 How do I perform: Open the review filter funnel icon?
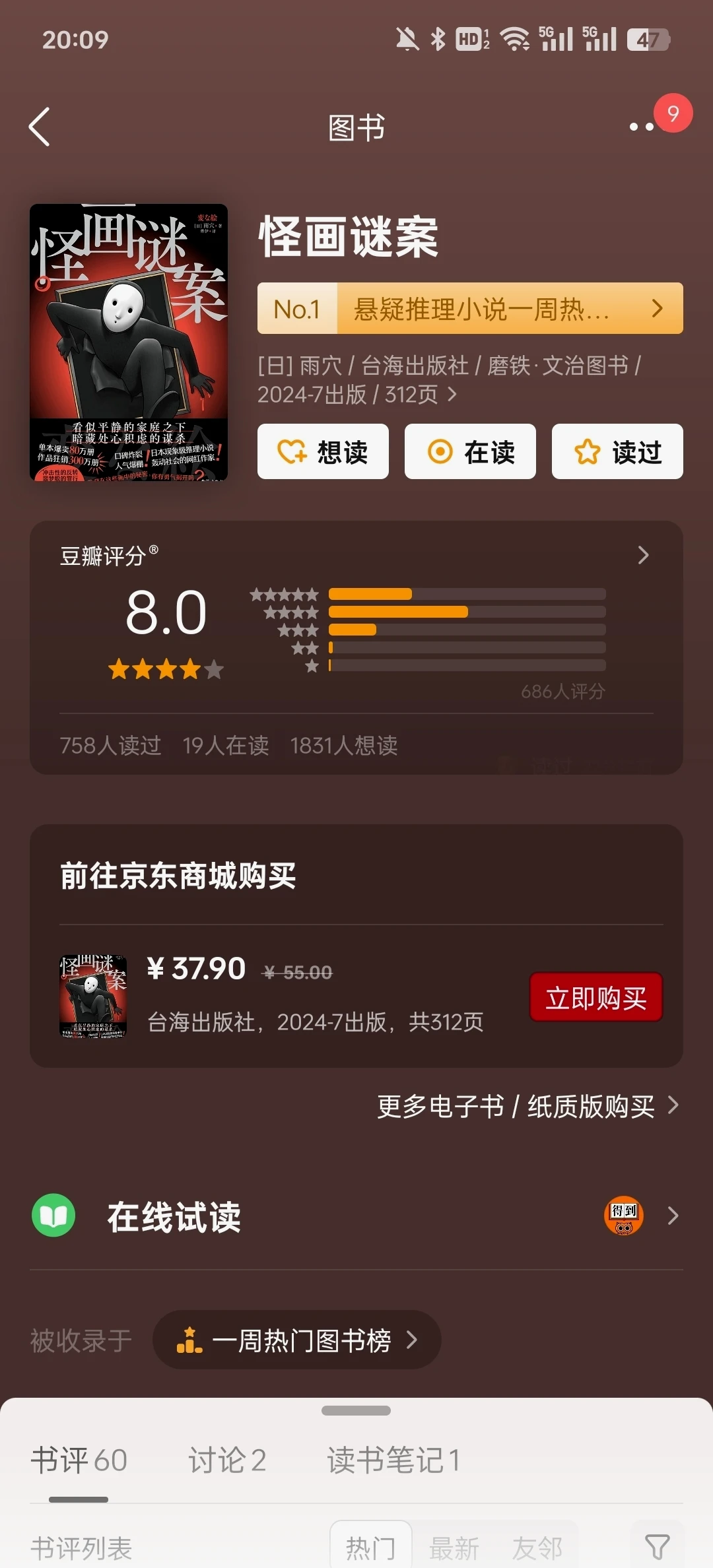pos(657,1546)
